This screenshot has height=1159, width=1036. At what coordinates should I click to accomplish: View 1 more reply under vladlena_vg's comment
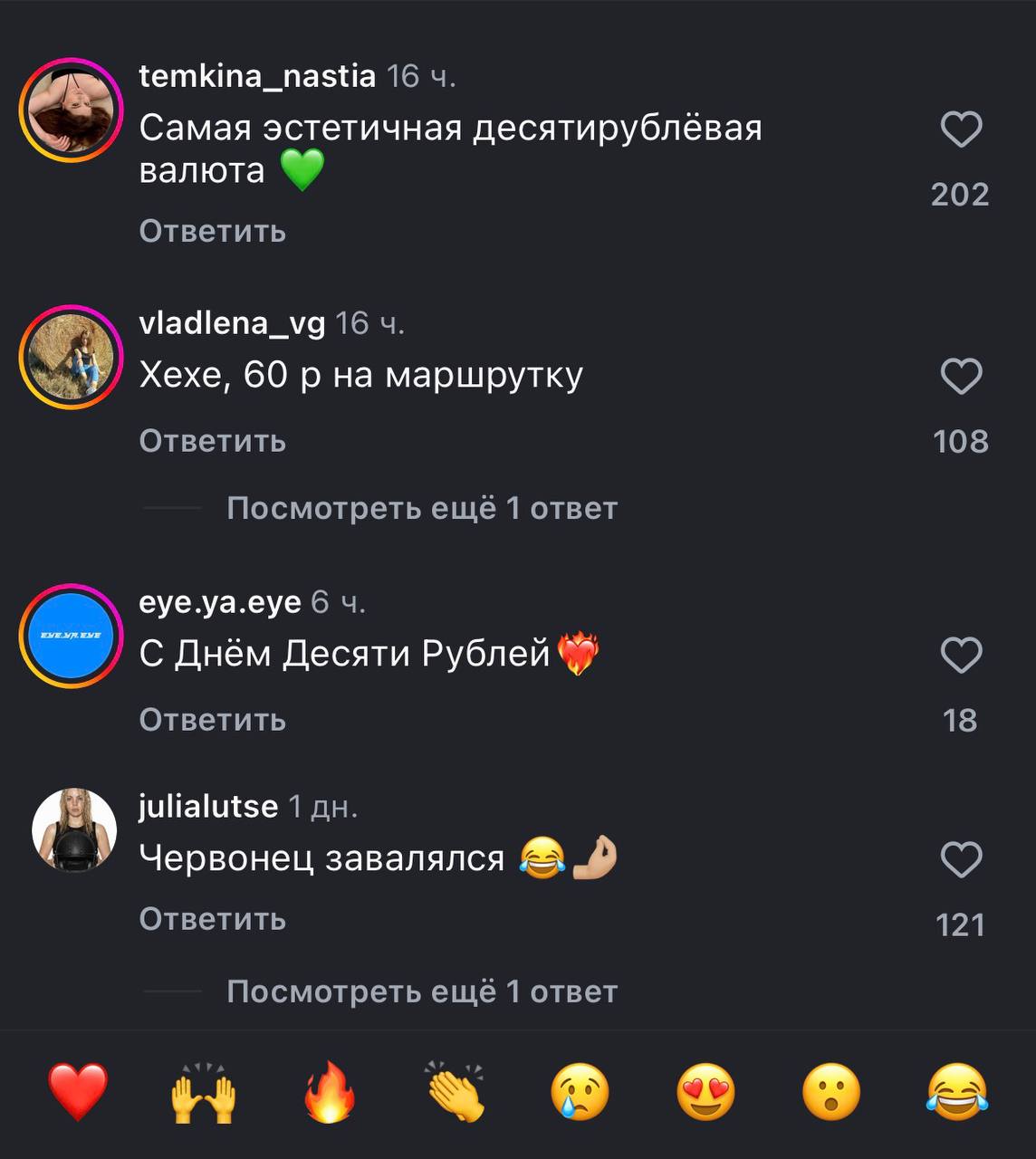coord(421,508)
